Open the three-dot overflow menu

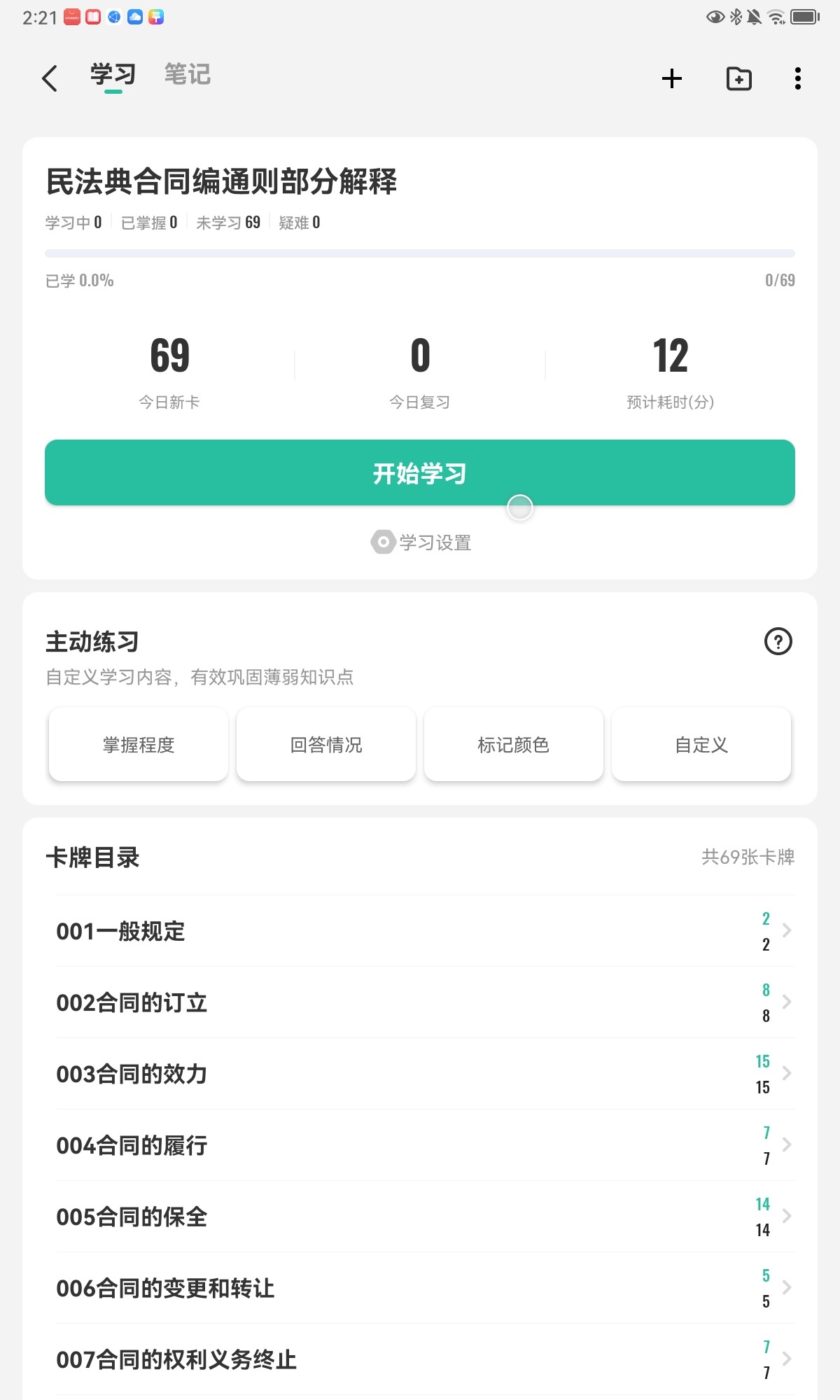click(797, 78)
